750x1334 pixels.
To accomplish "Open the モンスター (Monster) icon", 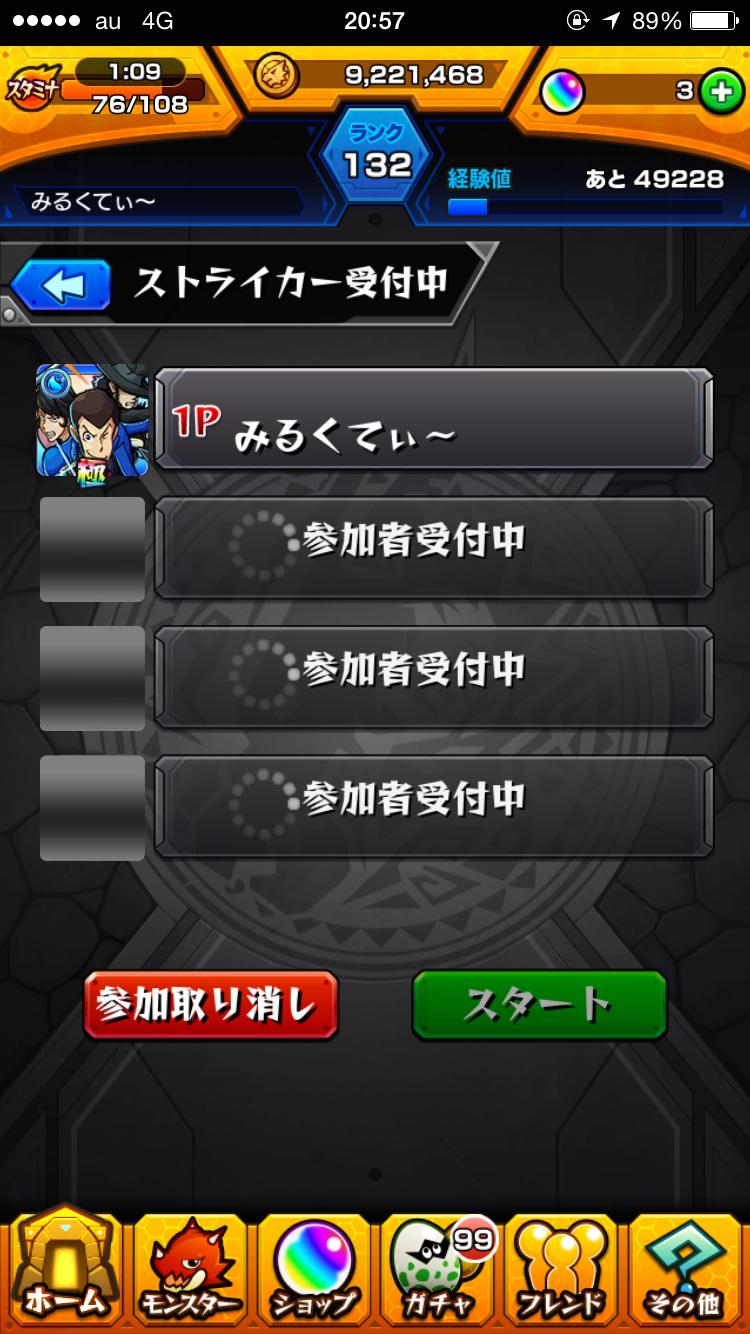I will (187, 1270).
